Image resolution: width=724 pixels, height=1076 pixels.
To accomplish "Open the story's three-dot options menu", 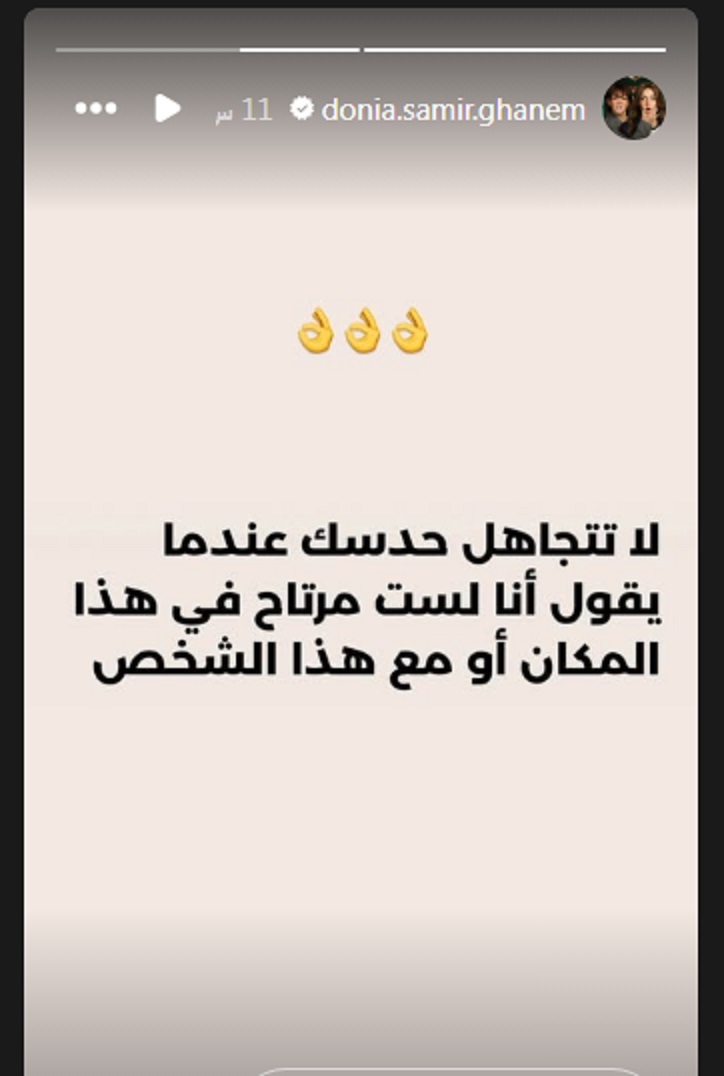I will 96,108.
